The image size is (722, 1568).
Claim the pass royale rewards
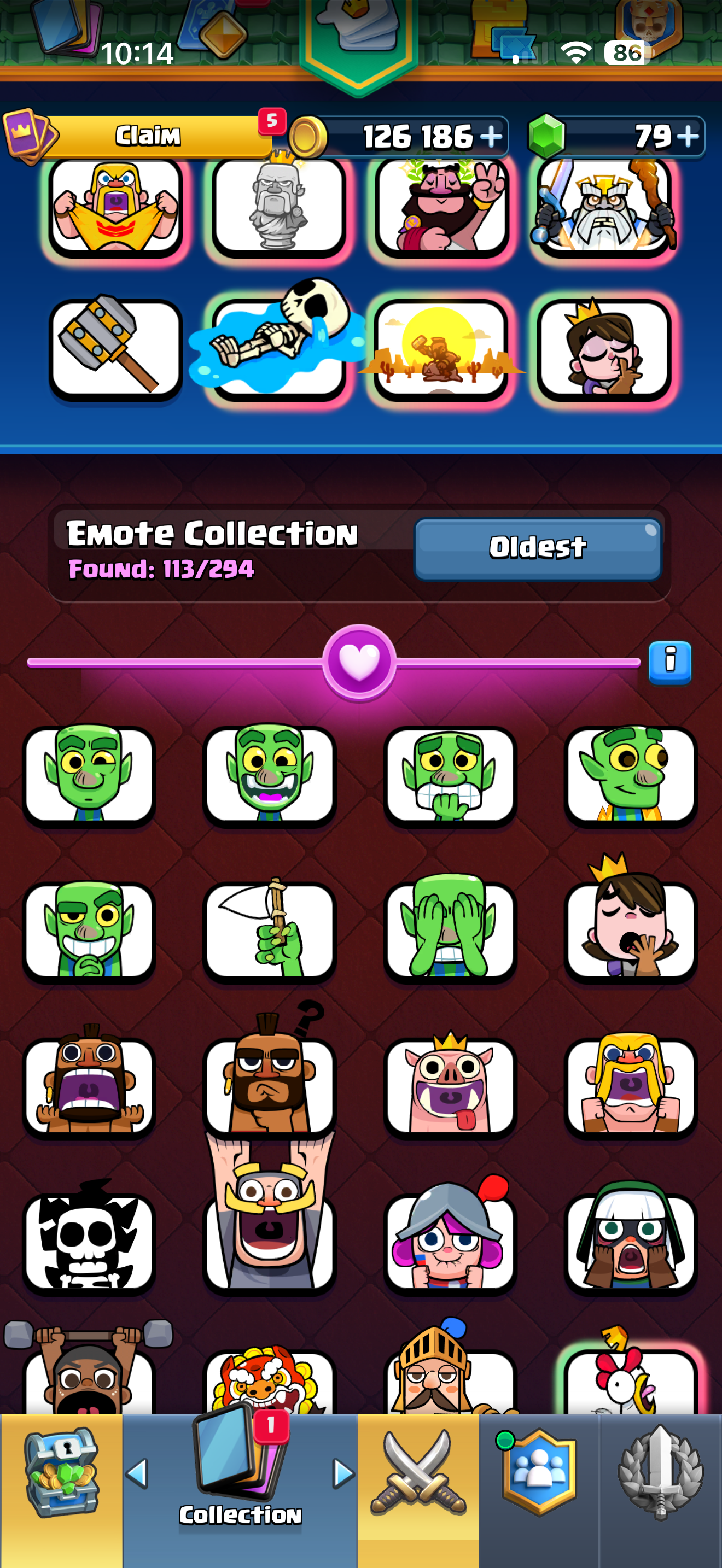(149, 136)
